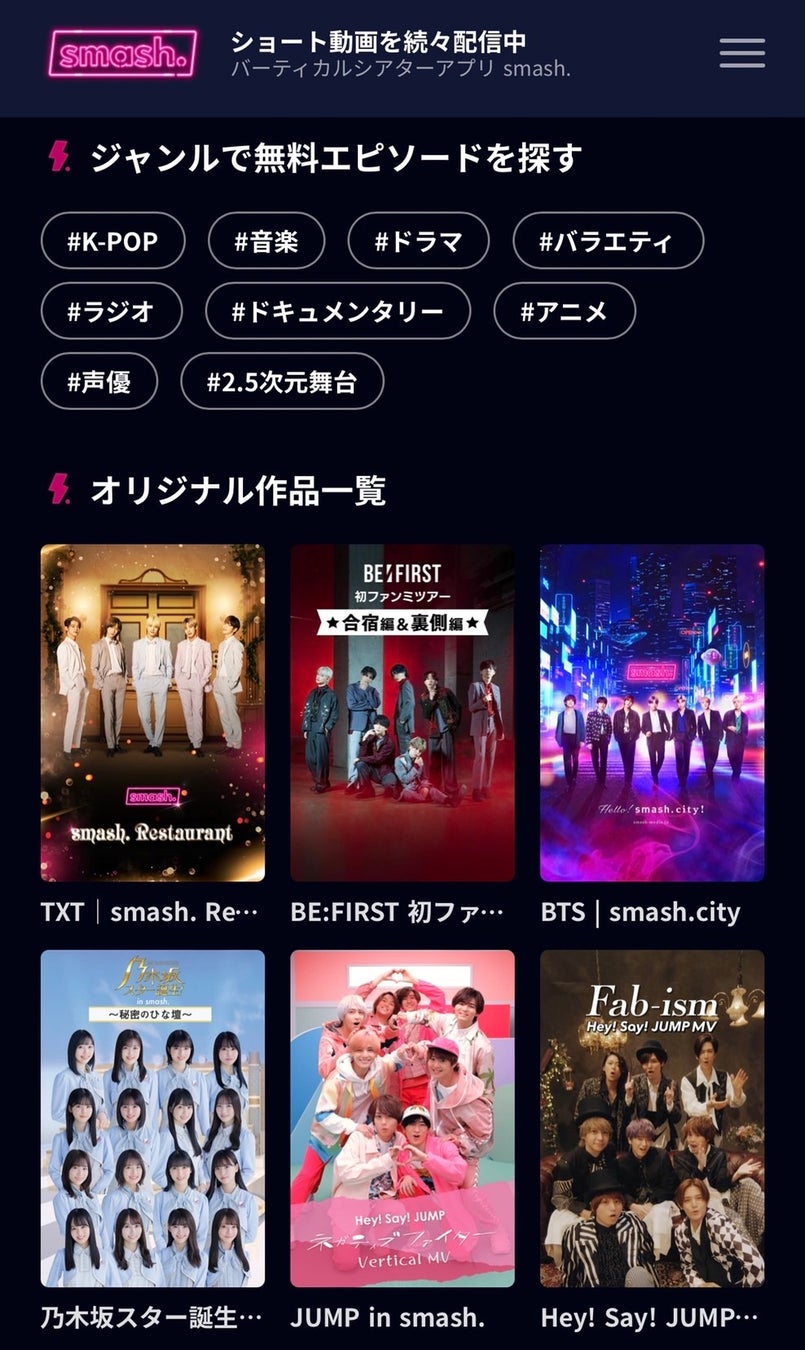Choose the #ドラマ genre chip

tap(418, 241)
